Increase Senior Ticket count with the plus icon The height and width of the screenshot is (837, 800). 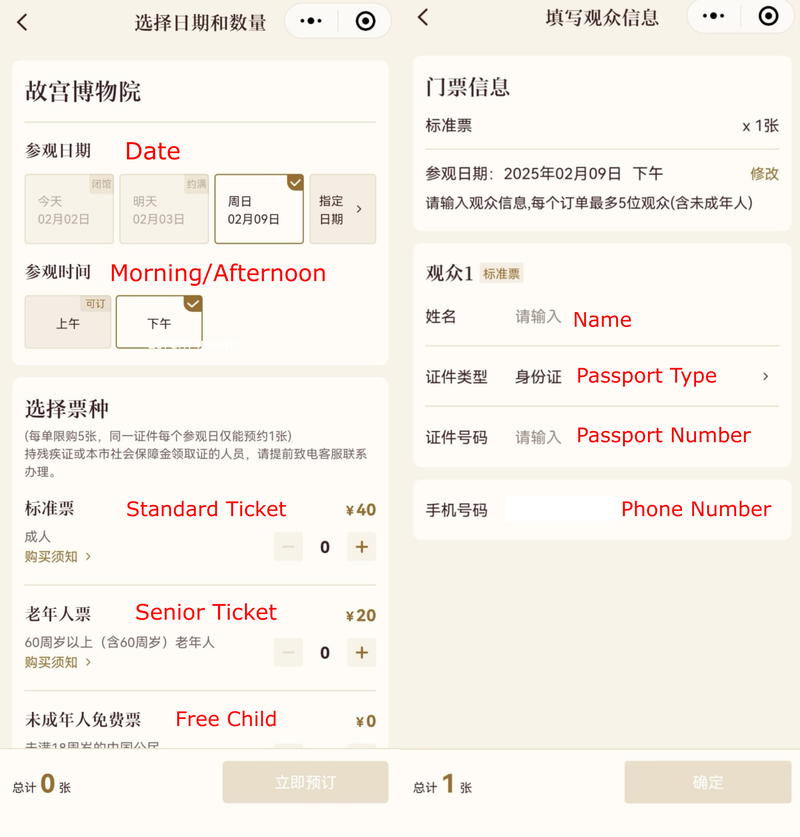click(x=361, y=652)
